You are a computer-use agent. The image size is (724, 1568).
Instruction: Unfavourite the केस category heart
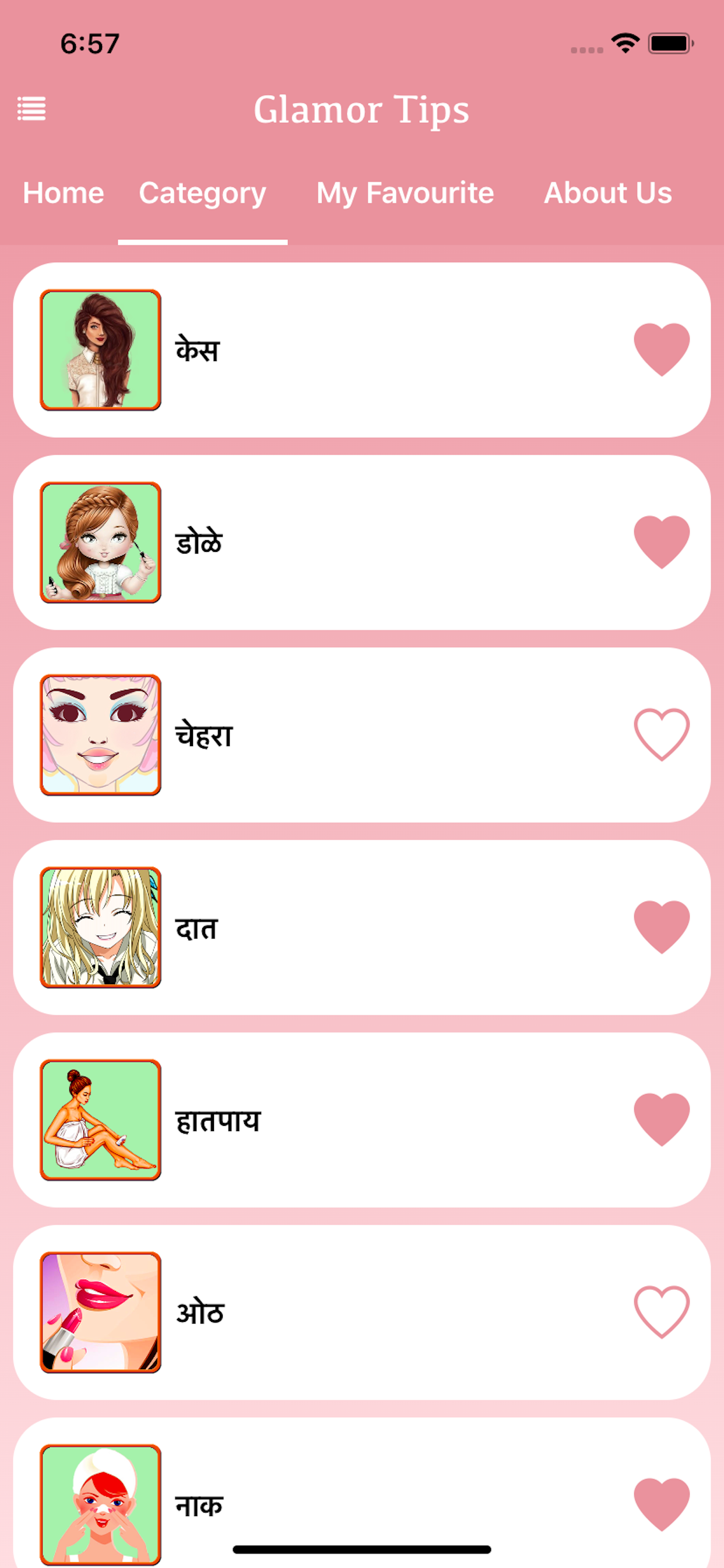[x=662, y=350]
